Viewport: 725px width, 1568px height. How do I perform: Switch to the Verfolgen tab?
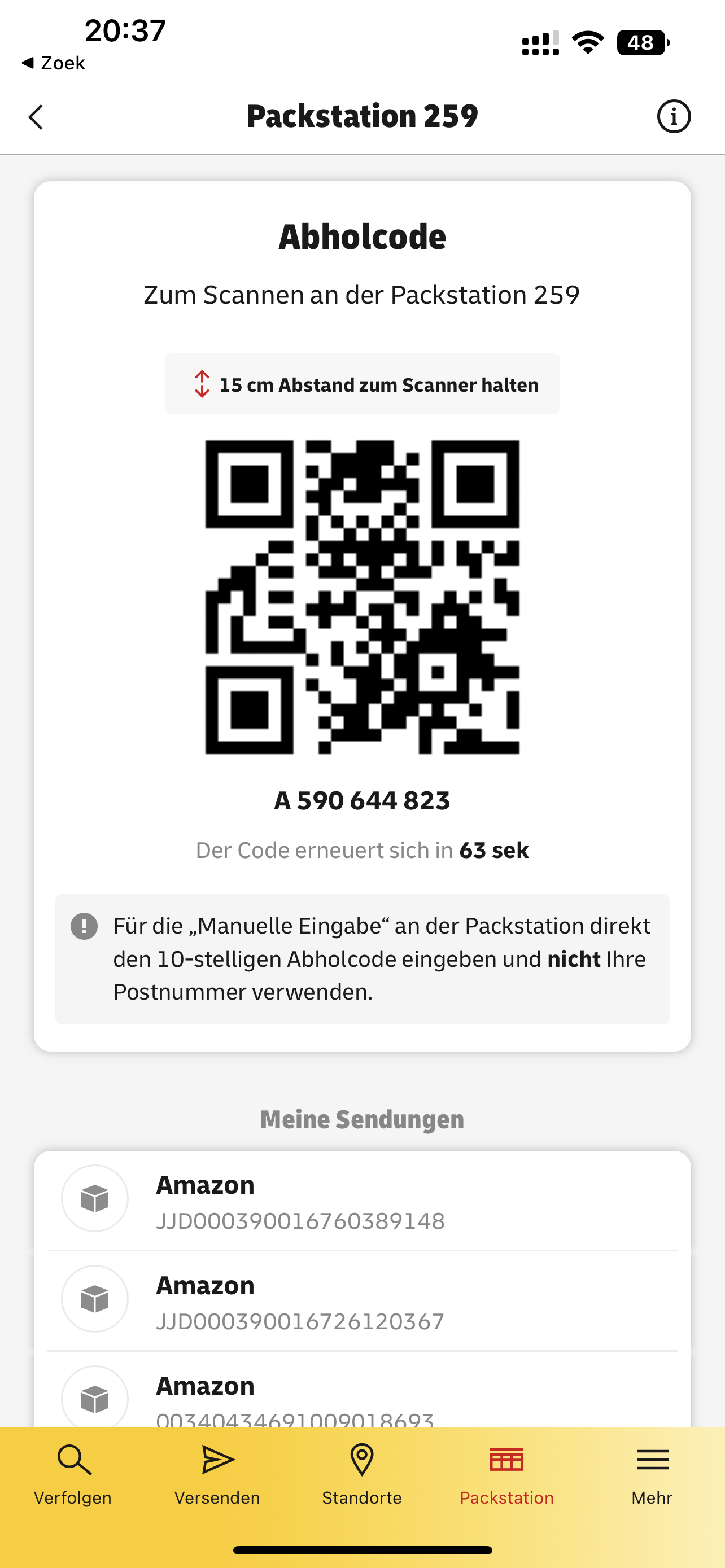click(73, 1474)
